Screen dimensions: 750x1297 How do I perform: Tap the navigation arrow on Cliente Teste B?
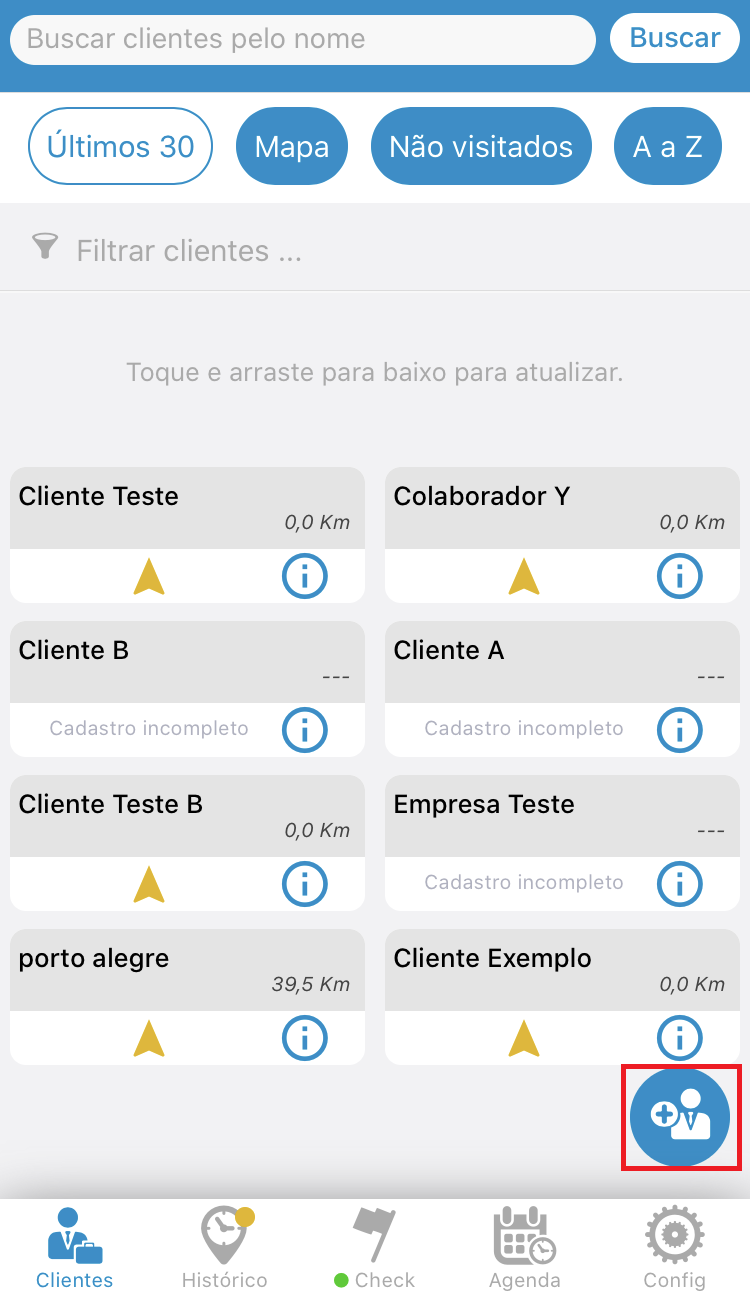(x=149, y=884)
